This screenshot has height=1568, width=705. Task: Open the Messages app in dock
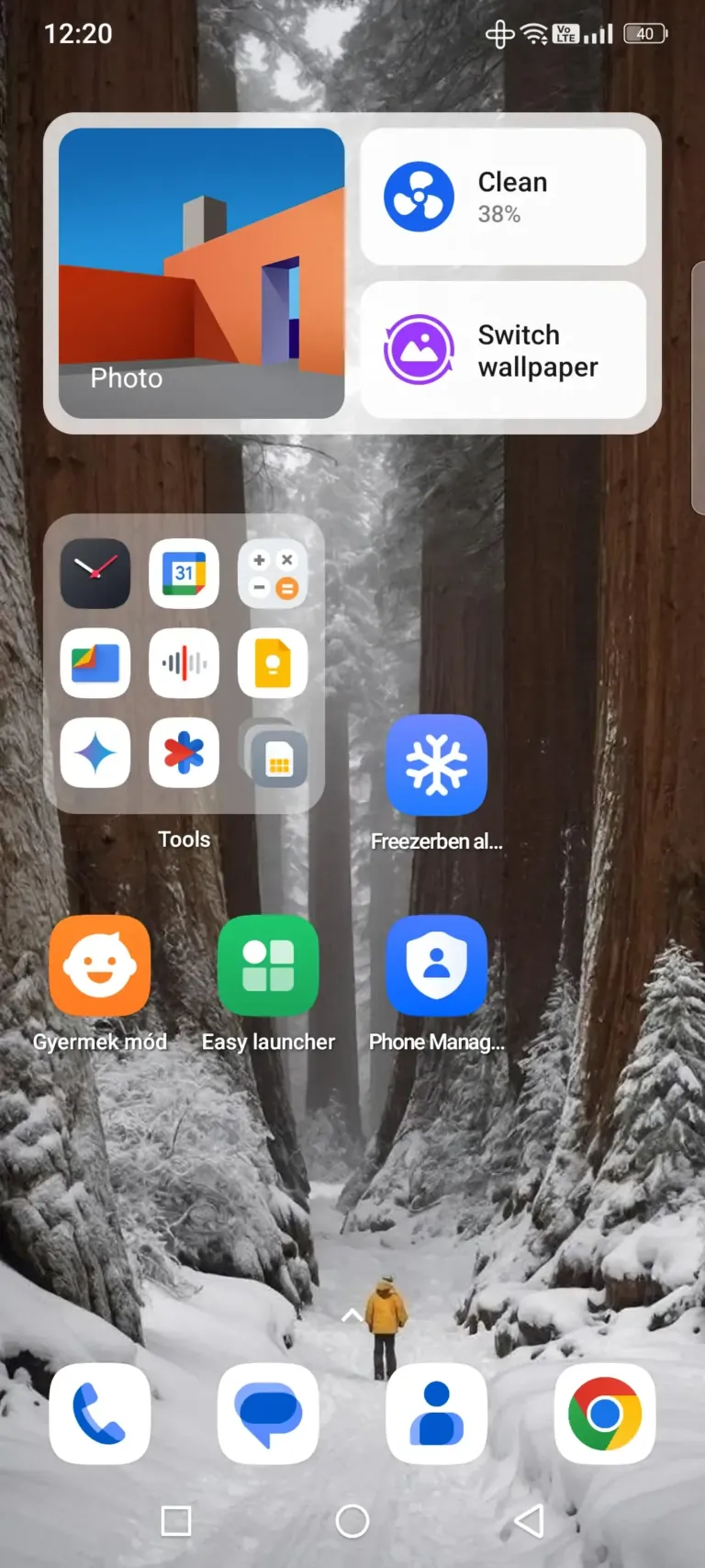click(268, 1413)
